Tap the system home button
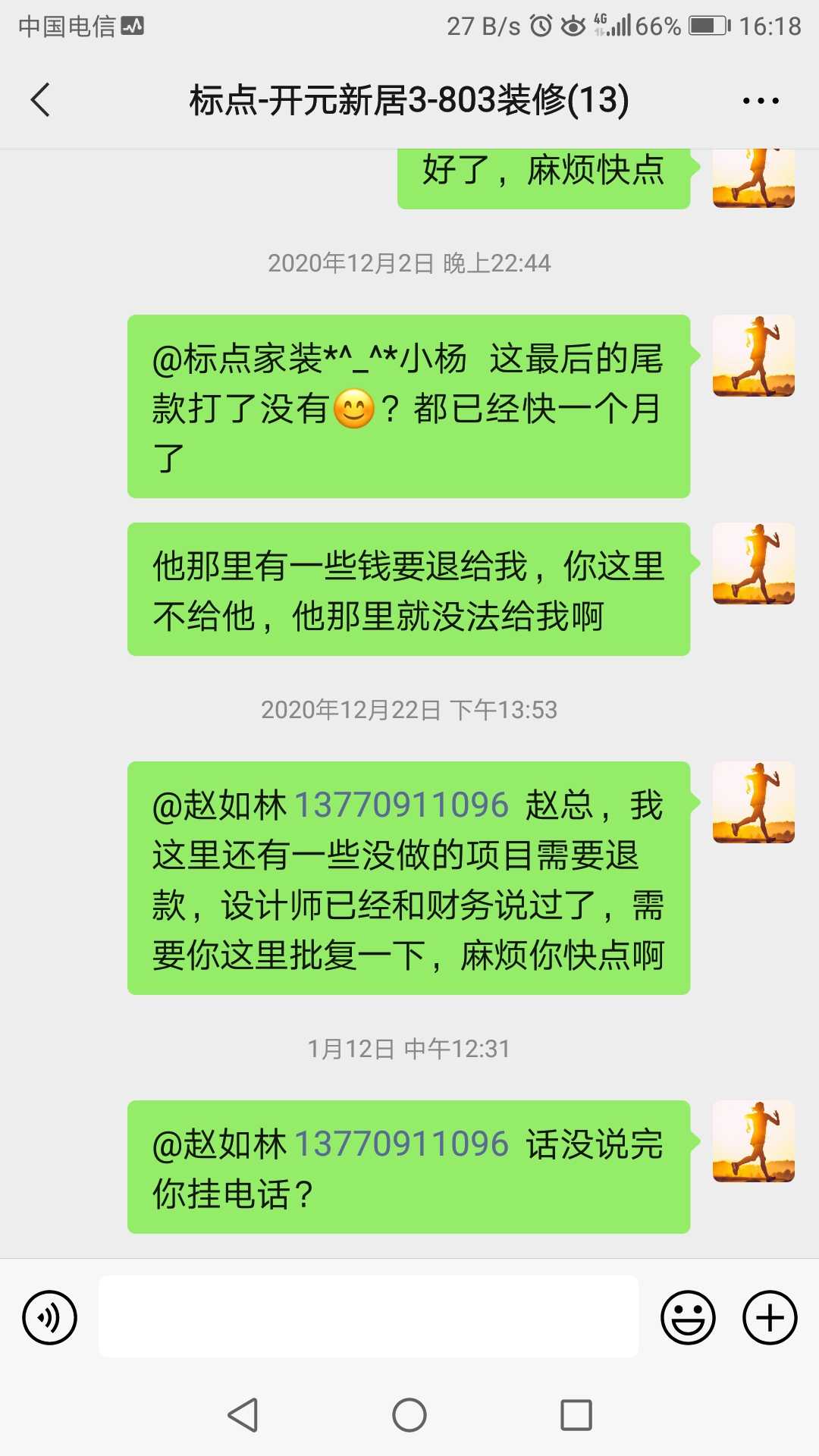Image resolution: width=819 pixels, height=1456 pixels. (x=409, y=1415)
